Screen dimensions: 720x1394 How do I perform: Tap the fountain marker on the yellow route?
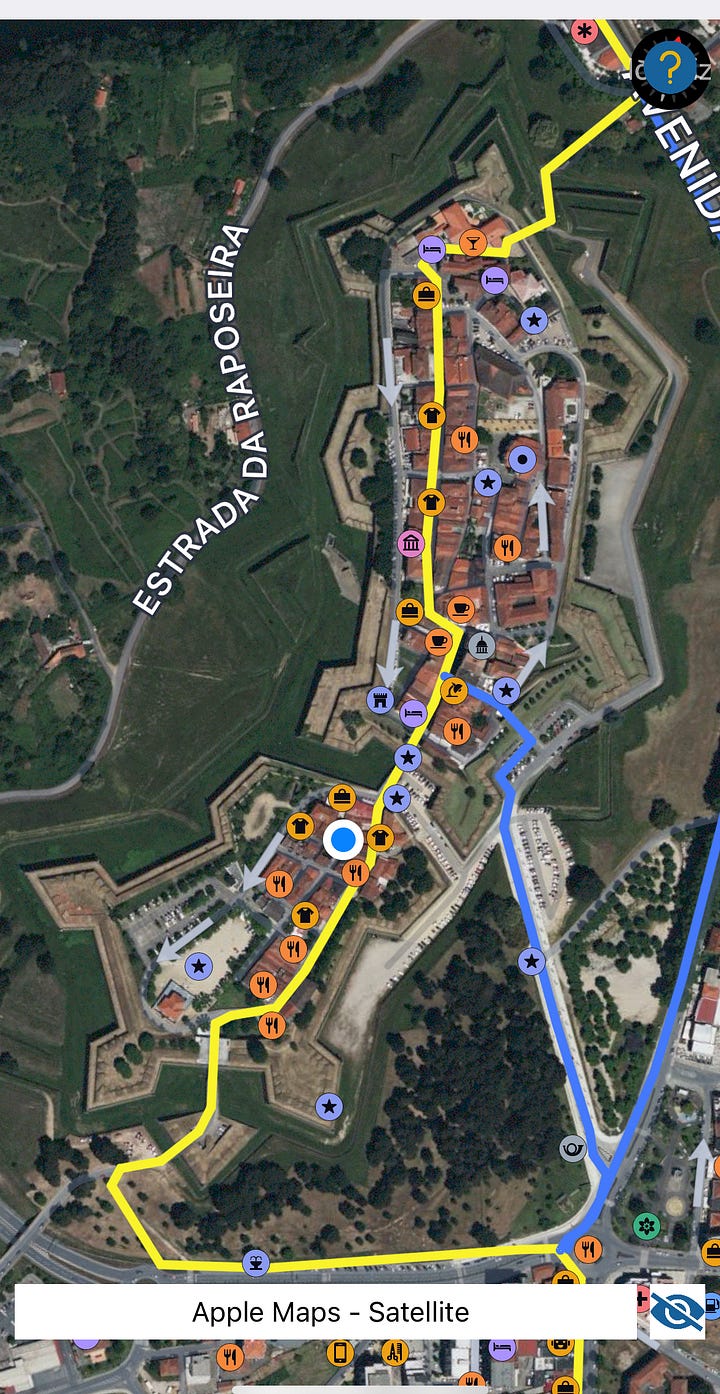point(256,1262)
